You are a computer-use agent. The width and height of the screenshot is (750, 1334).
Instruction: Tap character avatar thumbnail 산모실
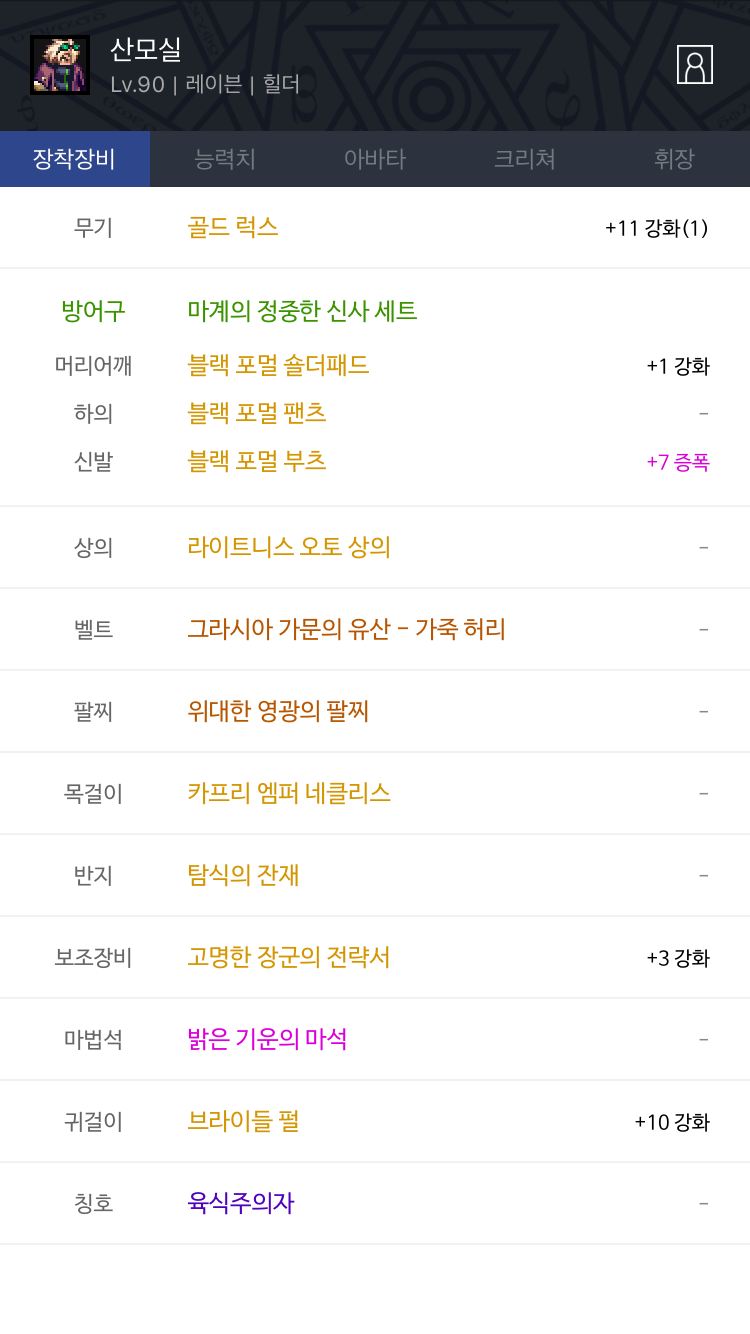[x=60, y=65]
